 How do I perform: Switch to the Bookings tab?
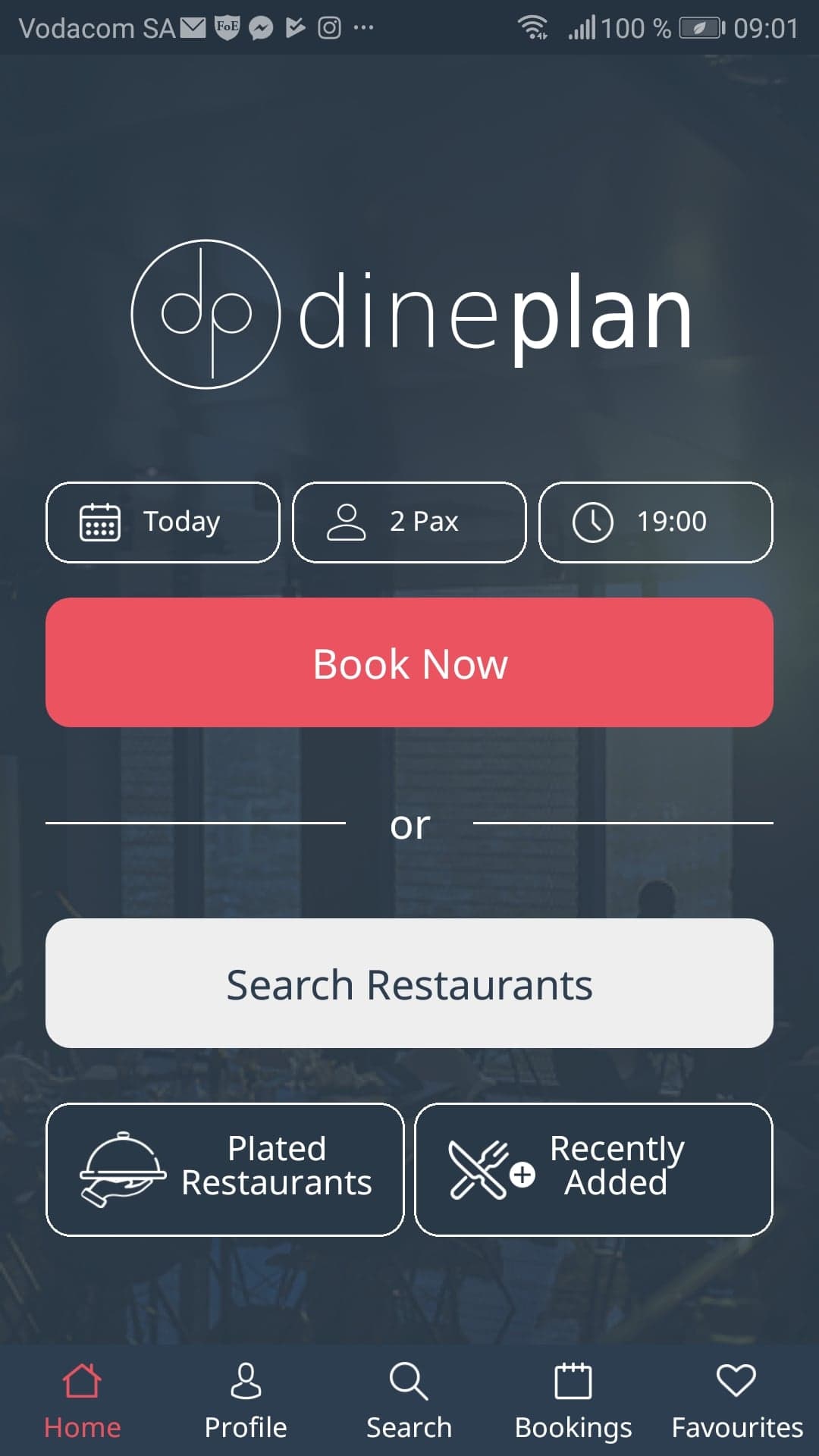573,1401
